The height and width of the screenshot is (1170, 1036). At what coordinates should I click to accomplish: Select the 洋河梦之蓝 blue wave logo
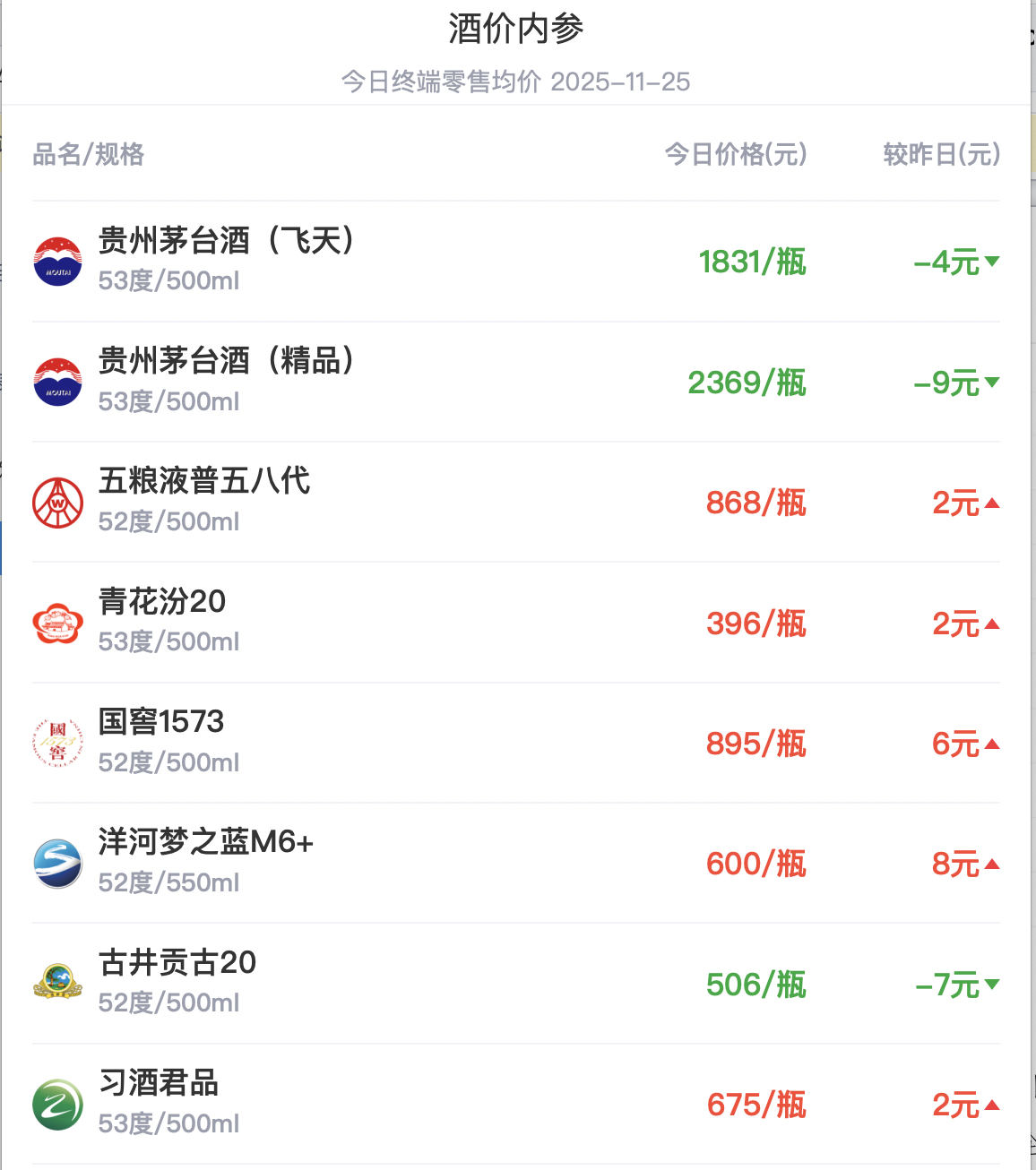click(57, 863)
